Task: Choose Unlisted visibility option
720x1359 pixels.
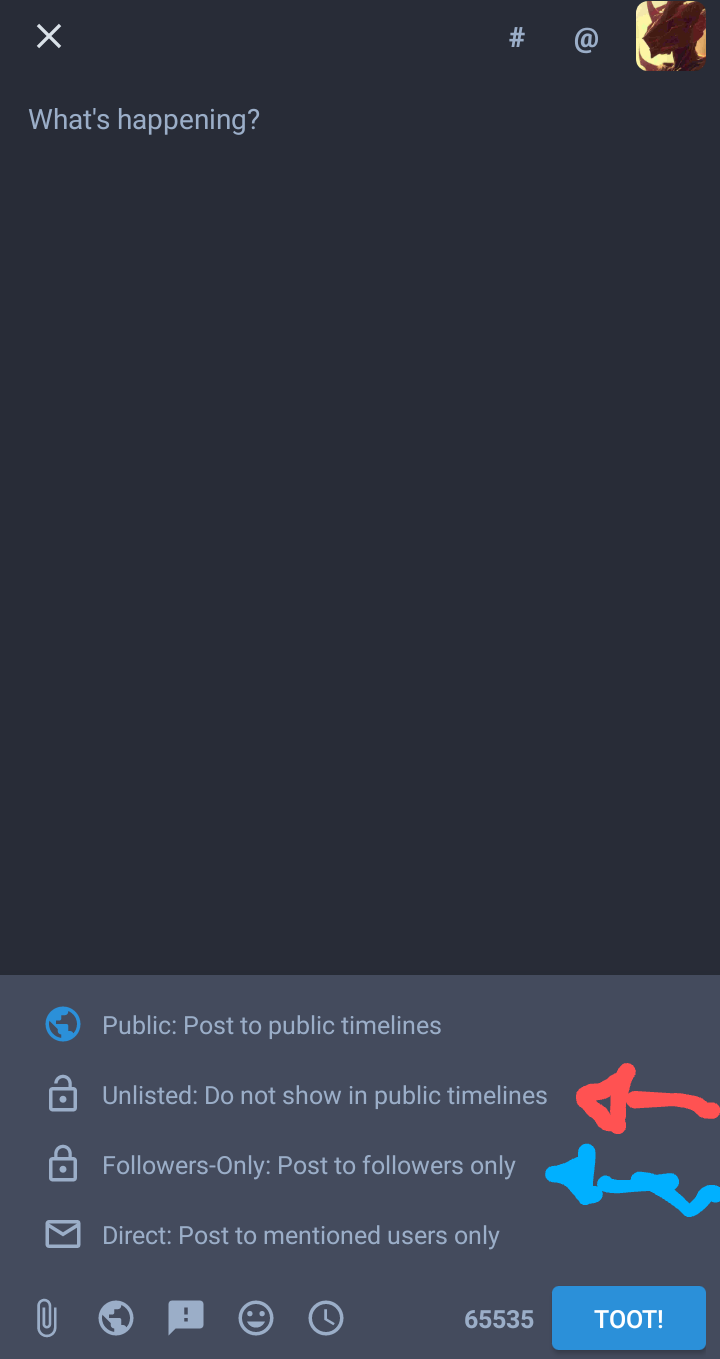Action: pyautogui.click(x=324, y=1095)
